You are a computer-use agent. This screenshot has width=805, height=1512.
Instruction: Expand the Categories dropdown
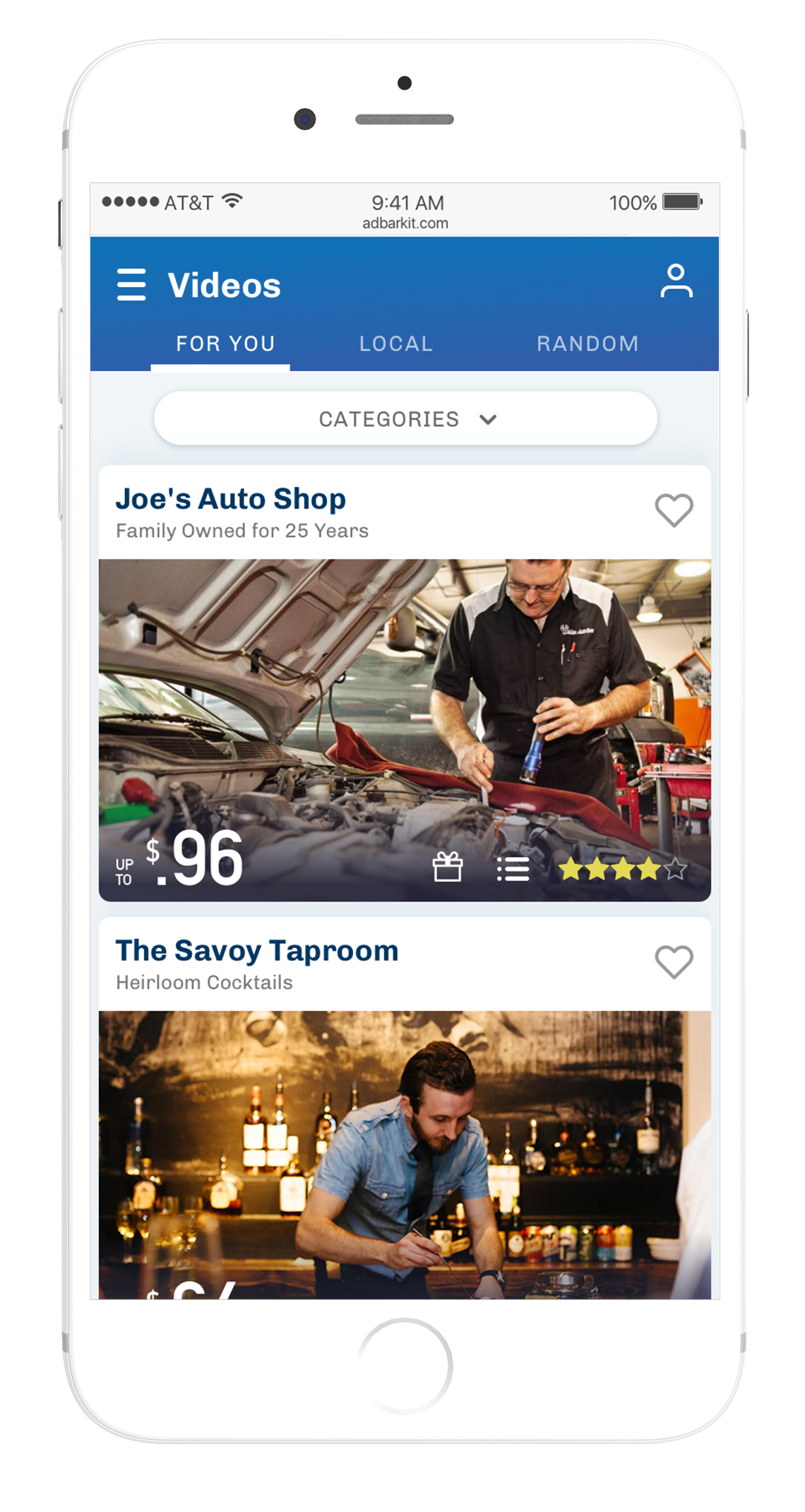tap(405, 419)
